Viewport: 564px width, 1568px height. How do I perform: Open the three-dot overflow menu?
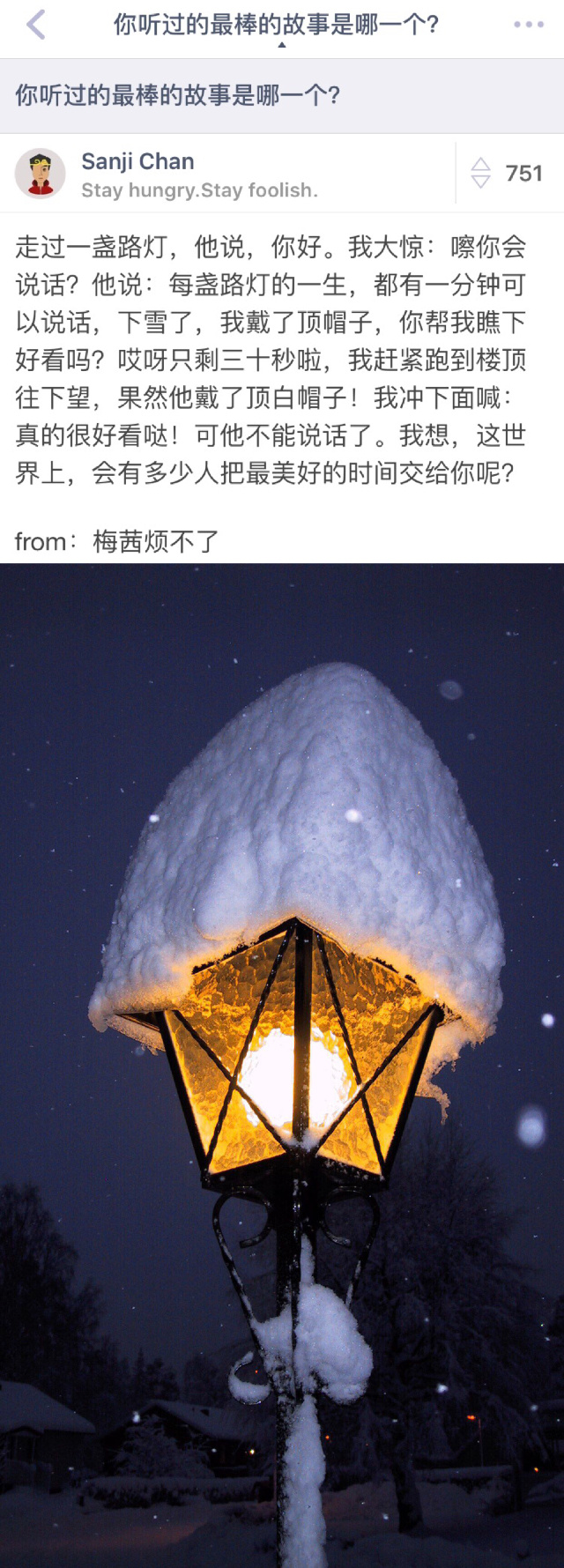[x=528, y=25]
